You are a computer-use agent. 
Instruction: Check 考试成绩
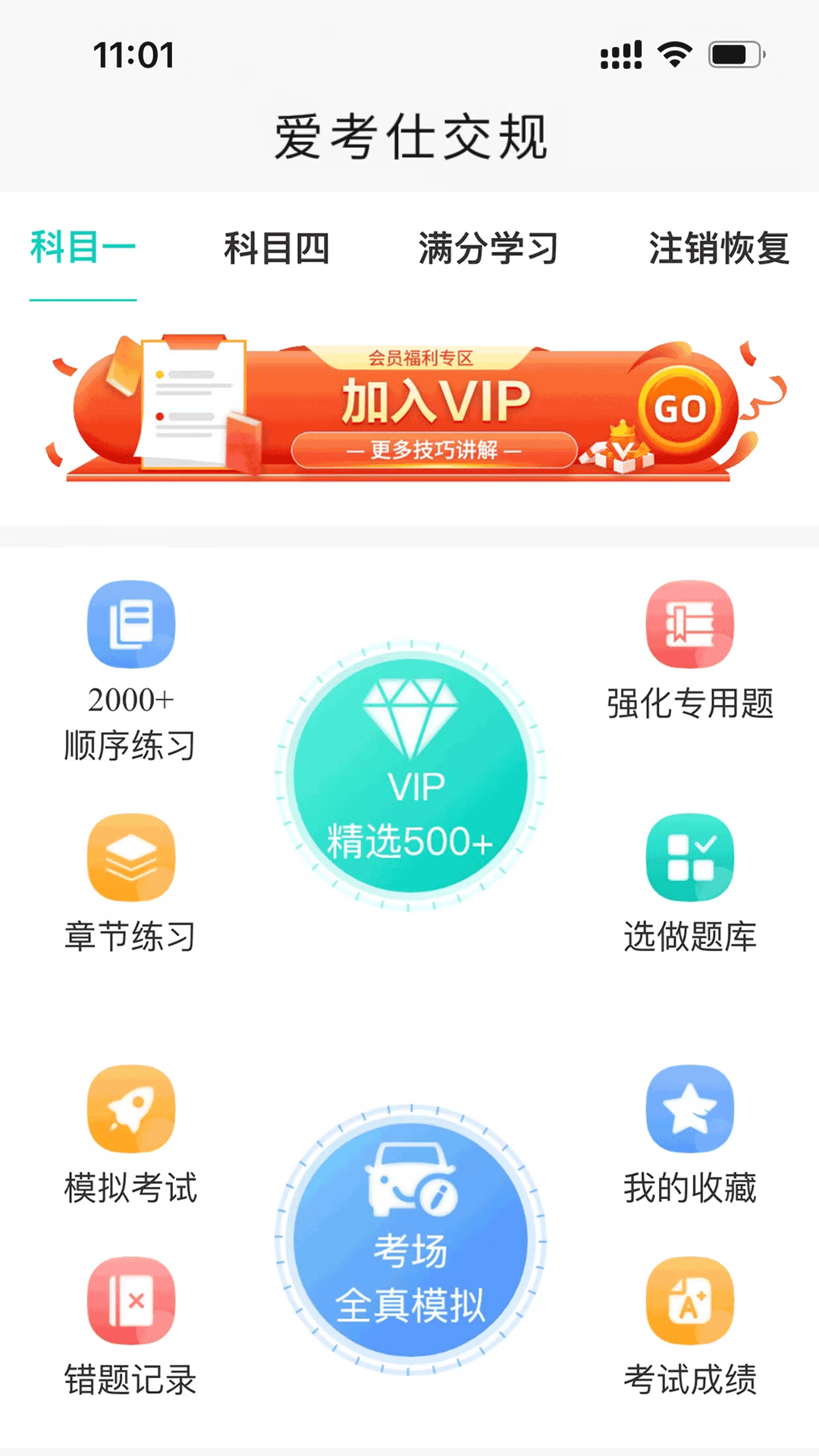click(x=689, y=1326)
